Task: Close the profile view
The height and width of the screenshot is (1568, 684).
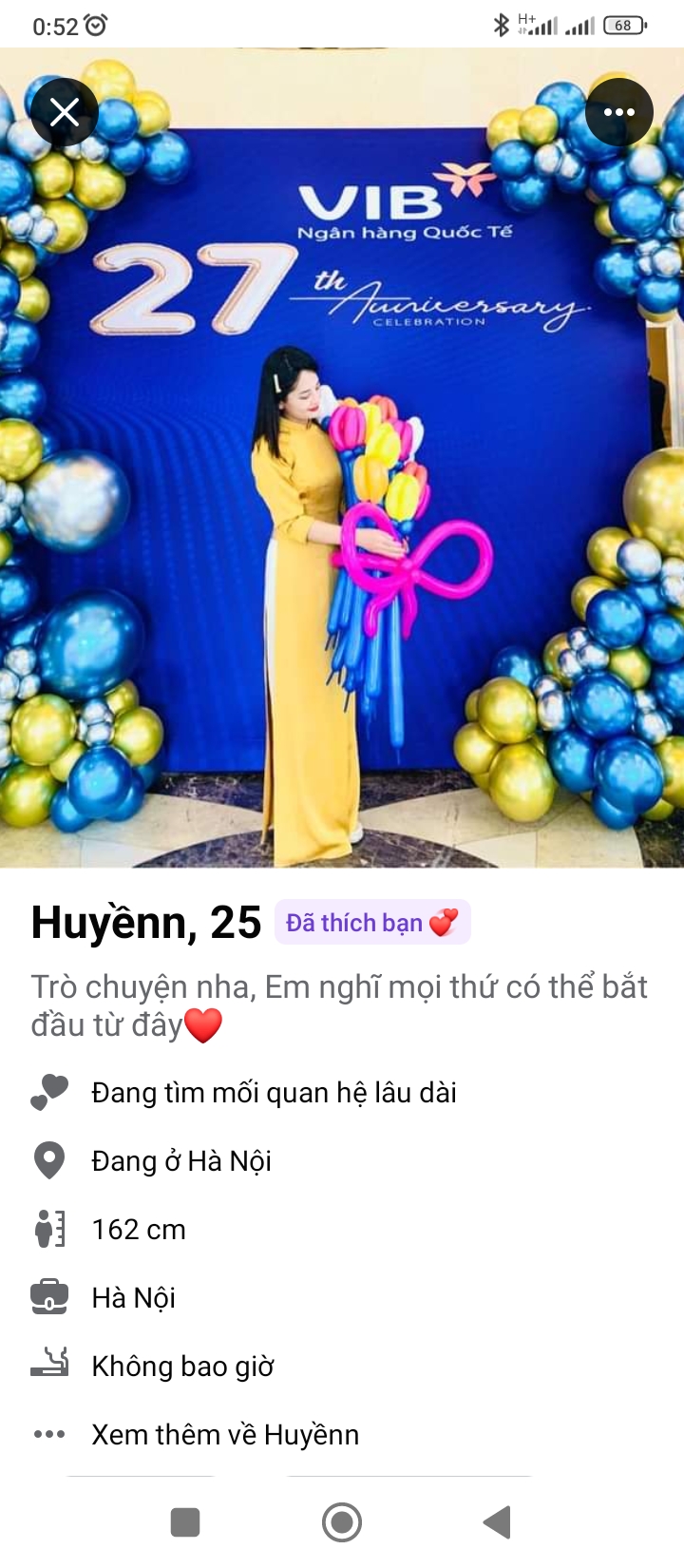Action: coord(64,113)
